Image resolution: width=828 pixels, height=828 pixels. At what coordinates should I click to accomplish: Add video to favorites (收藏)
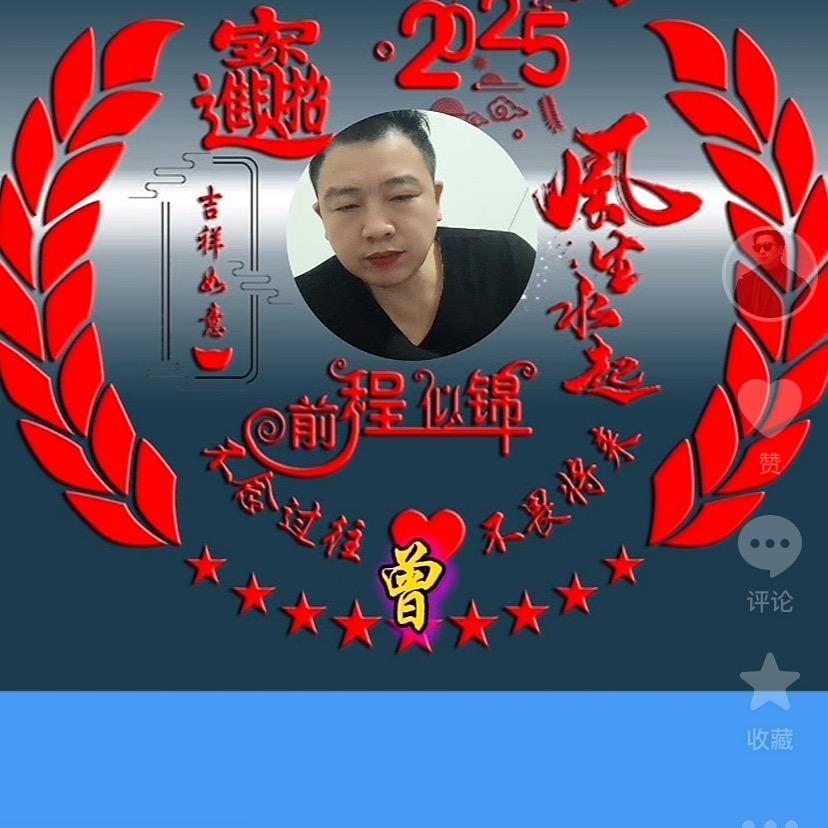[x=770, y=683]
